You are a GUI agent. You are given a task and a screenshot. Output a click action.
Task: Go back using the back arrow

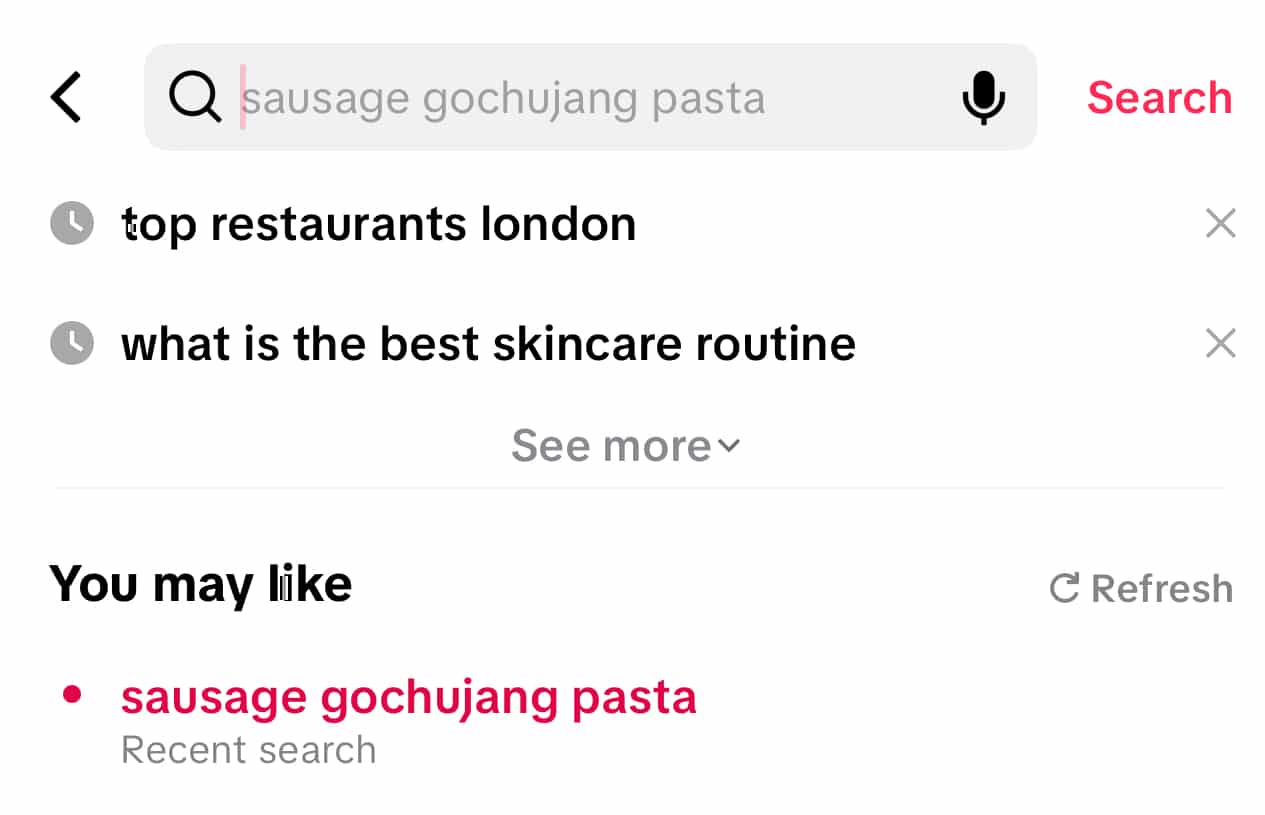pyautogui.click(x=66, y=98)
